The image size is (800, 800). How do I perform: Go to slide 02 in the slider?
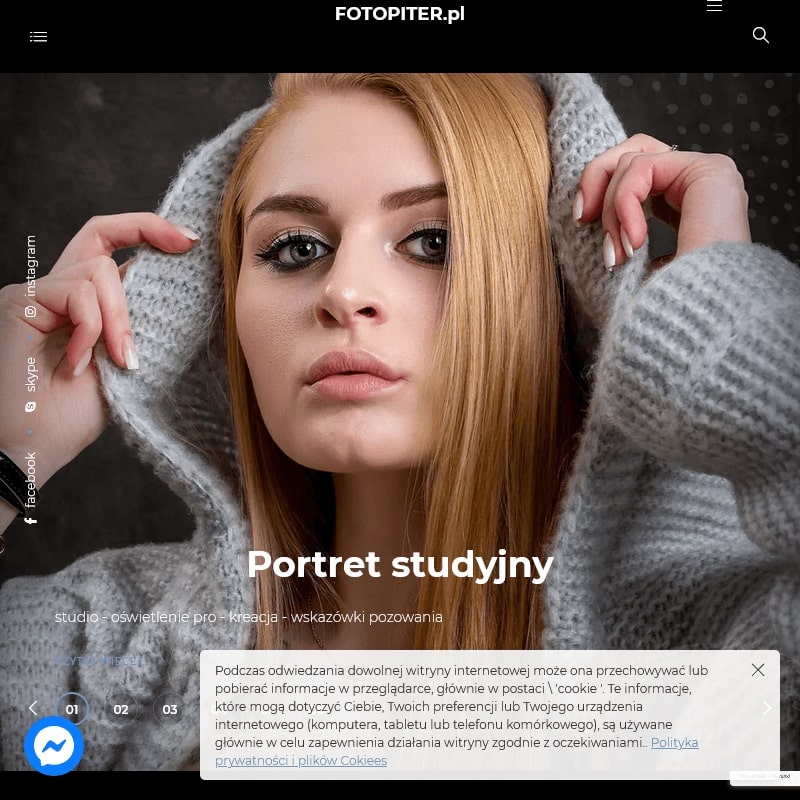pyautogui.click(x=121, y=709)
